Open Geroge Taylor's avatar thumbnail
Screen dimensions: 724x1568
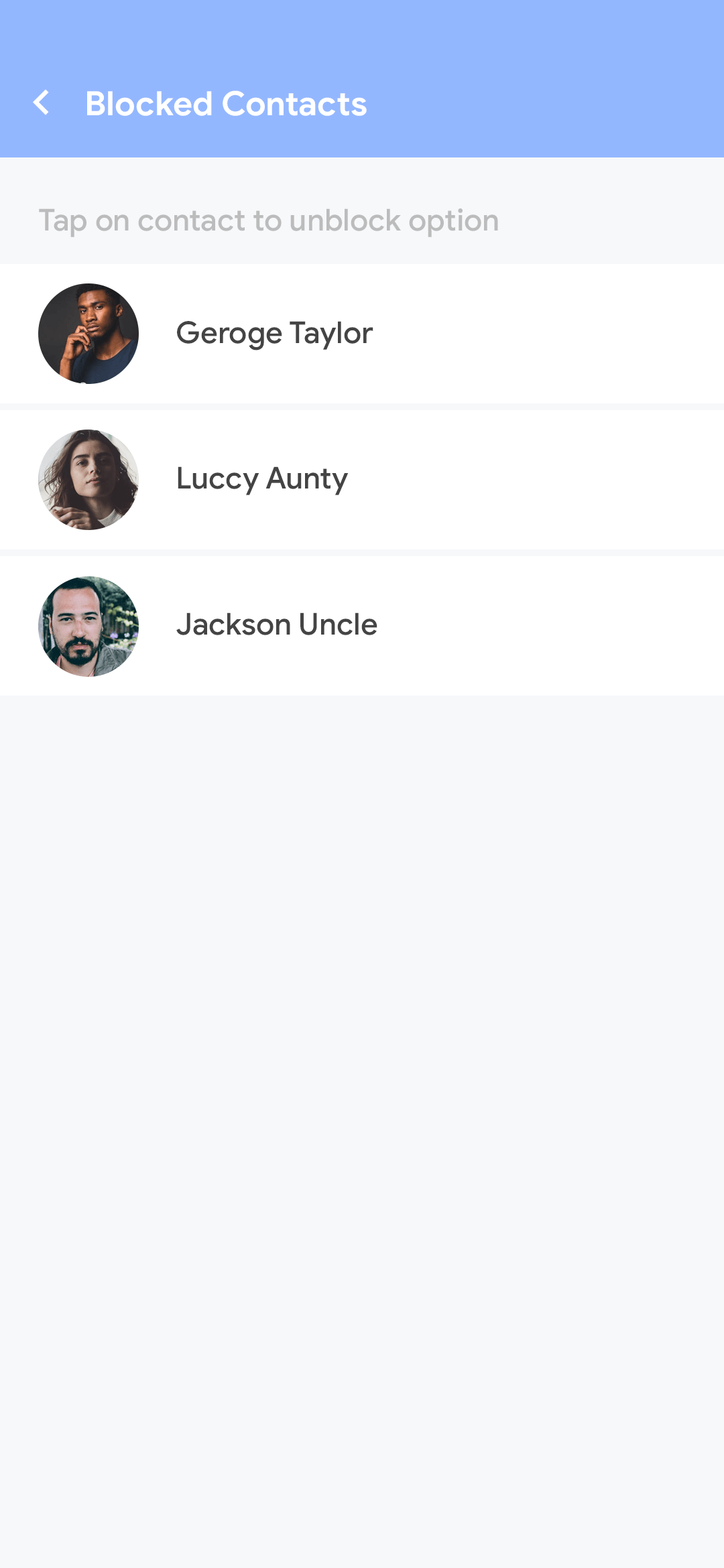(x=88, y=333)
